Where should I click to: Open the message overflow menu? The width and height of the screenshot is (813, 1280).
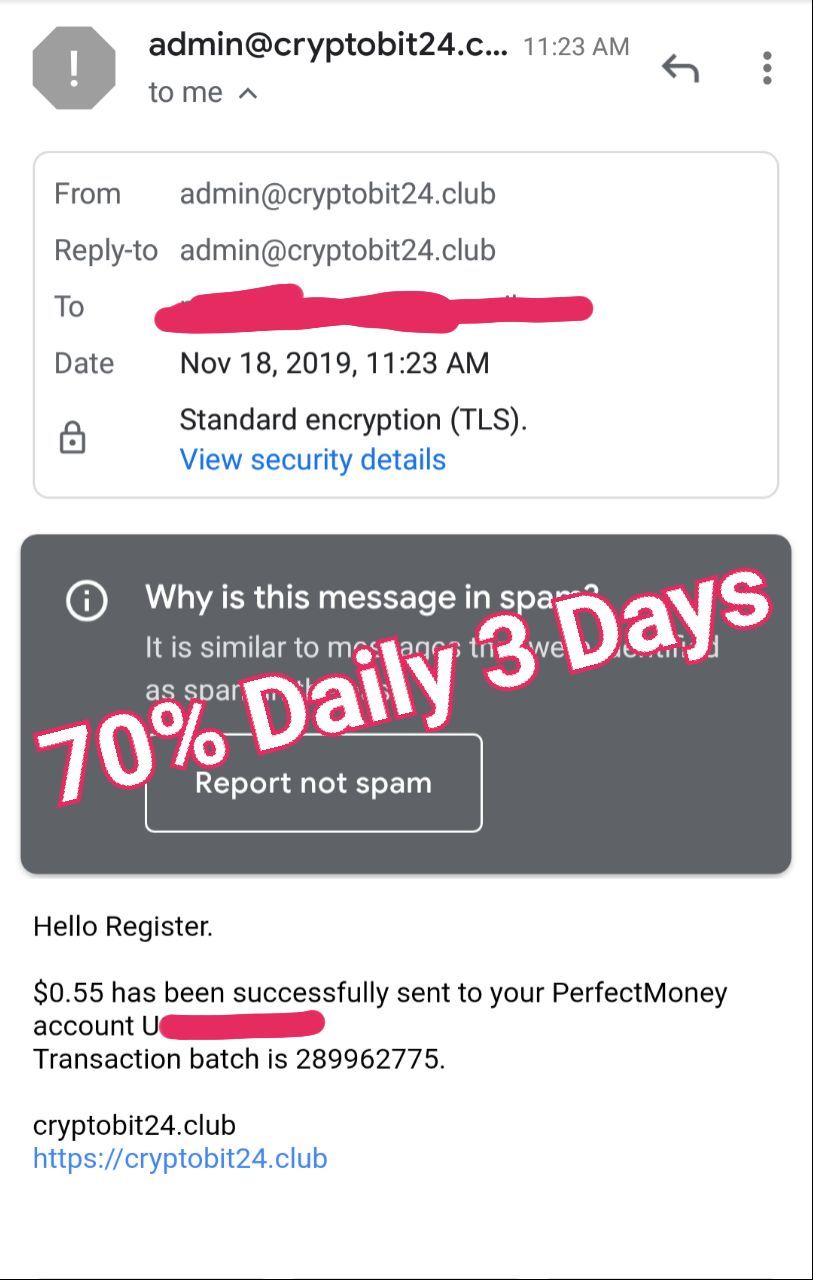767,68
